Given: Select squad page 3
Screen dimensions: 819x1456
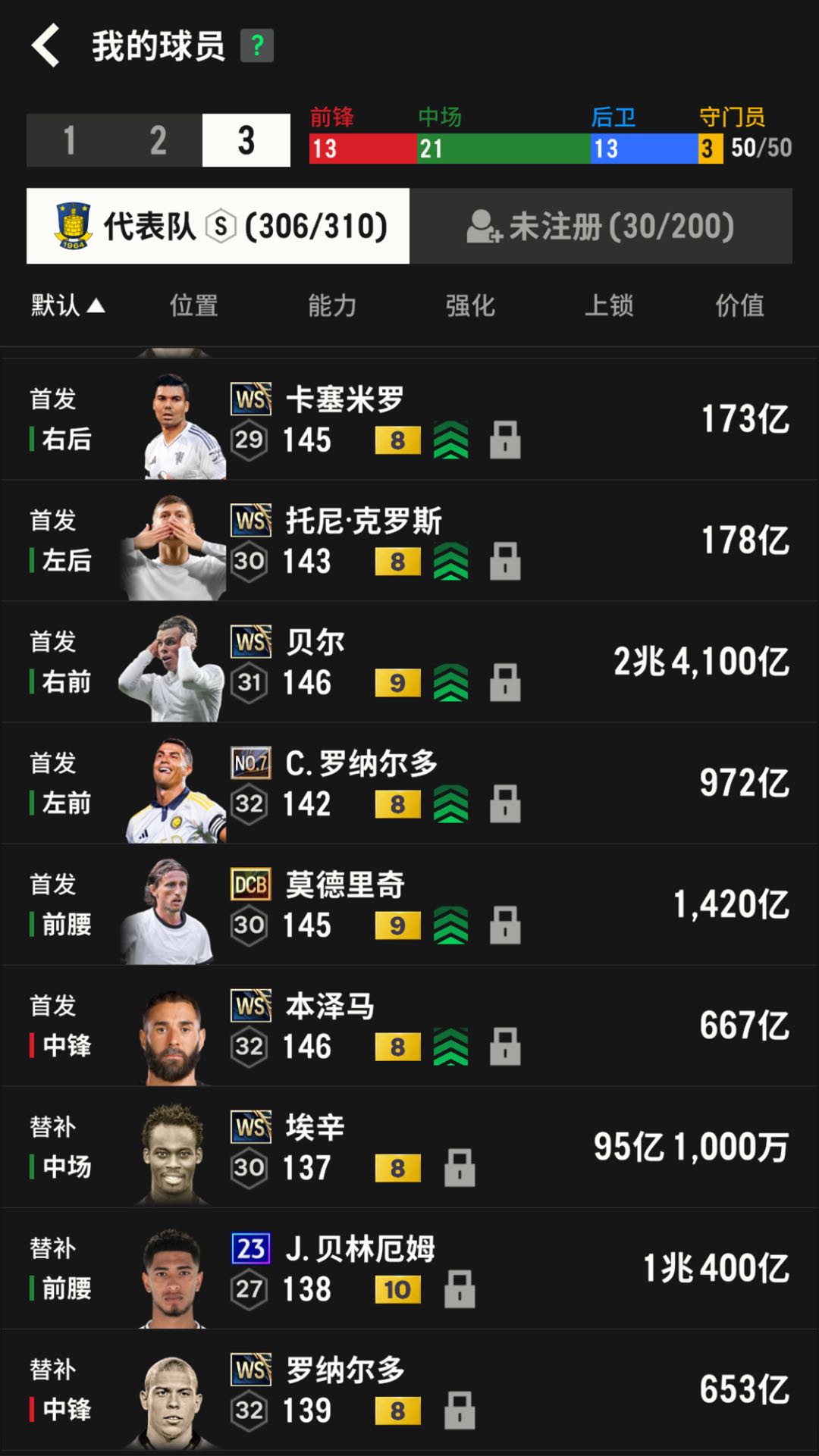Looking at the screenshot, I should 246,140.
